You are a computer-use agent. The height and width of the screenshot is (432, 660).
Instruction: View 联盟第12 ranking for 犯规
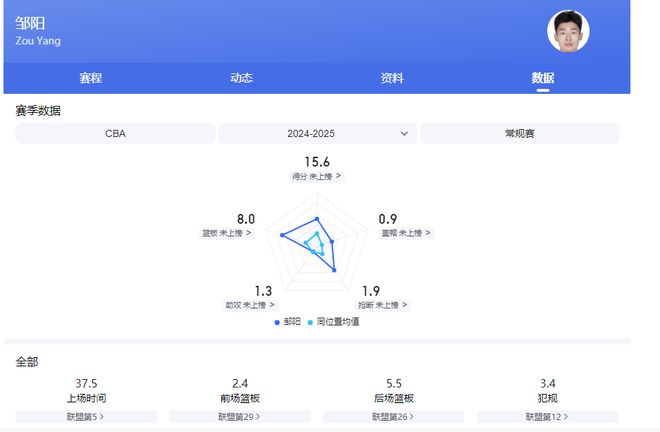pyautogui.click(x=547, y=416)
